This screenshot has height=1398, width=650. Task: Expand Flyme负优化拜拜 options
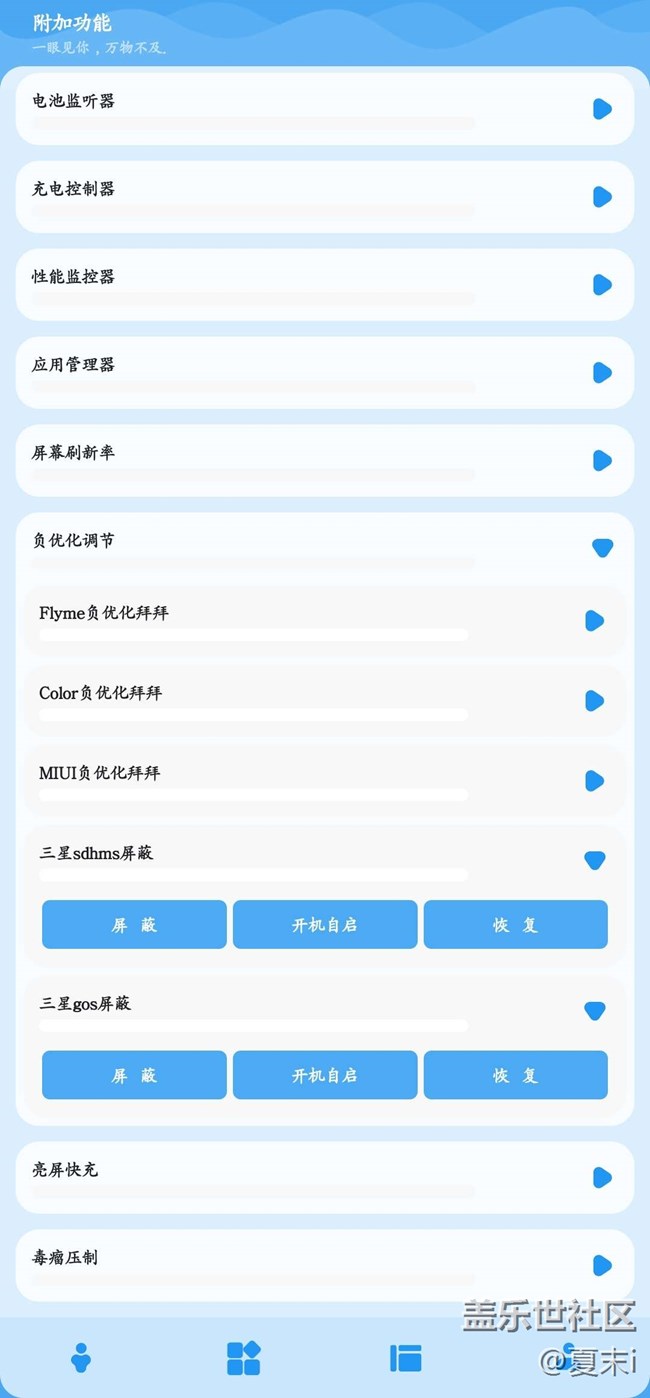point(594,621)
